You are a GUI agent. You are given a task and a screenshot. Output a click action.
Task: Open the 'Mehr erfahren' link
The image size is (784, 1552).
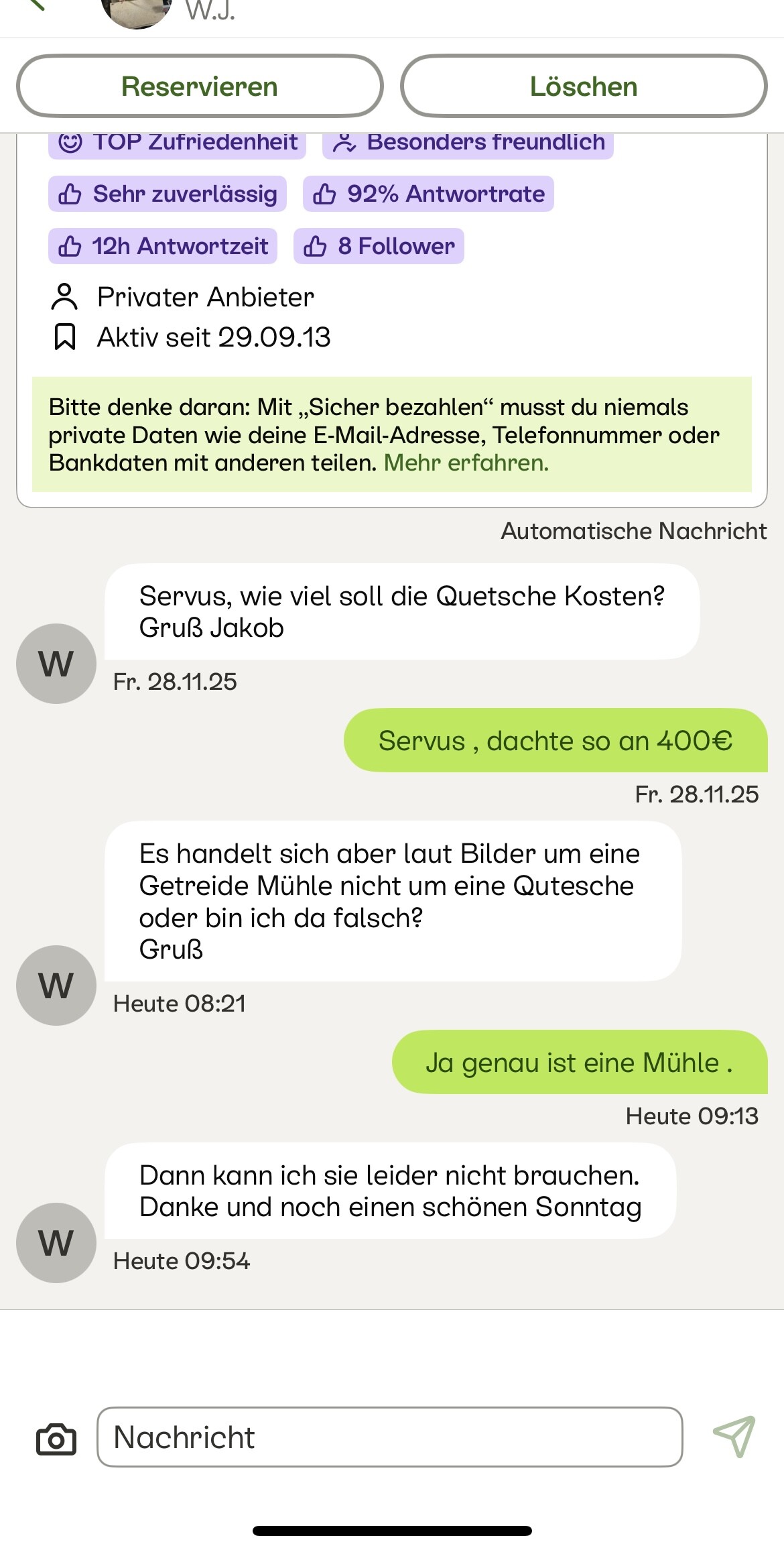tap(466, 463)
